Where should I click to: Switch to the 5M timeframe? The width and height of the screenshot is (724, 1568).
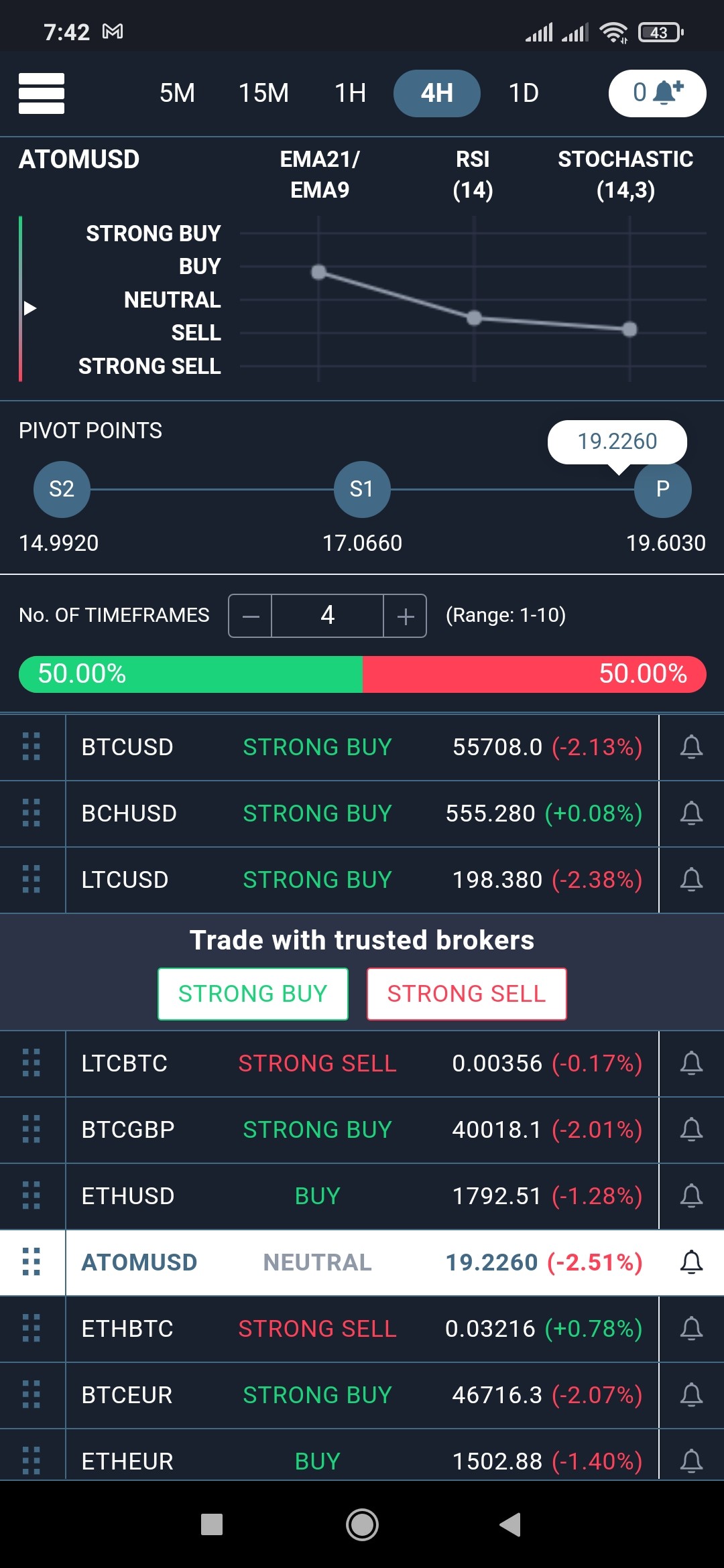[177, 93]
